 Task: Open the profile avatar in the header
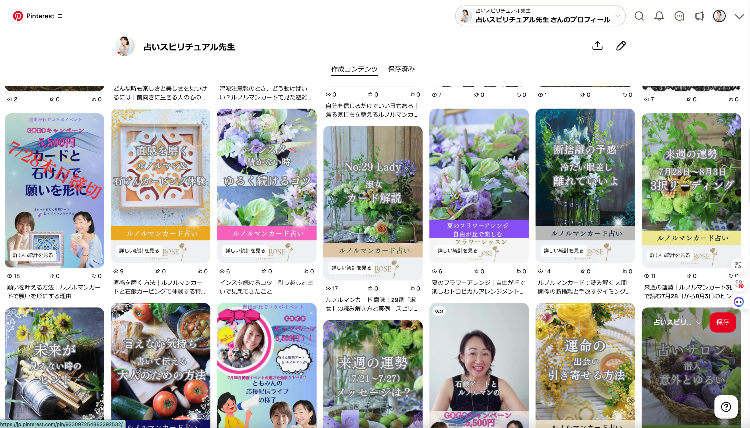(x=720, y=16)
